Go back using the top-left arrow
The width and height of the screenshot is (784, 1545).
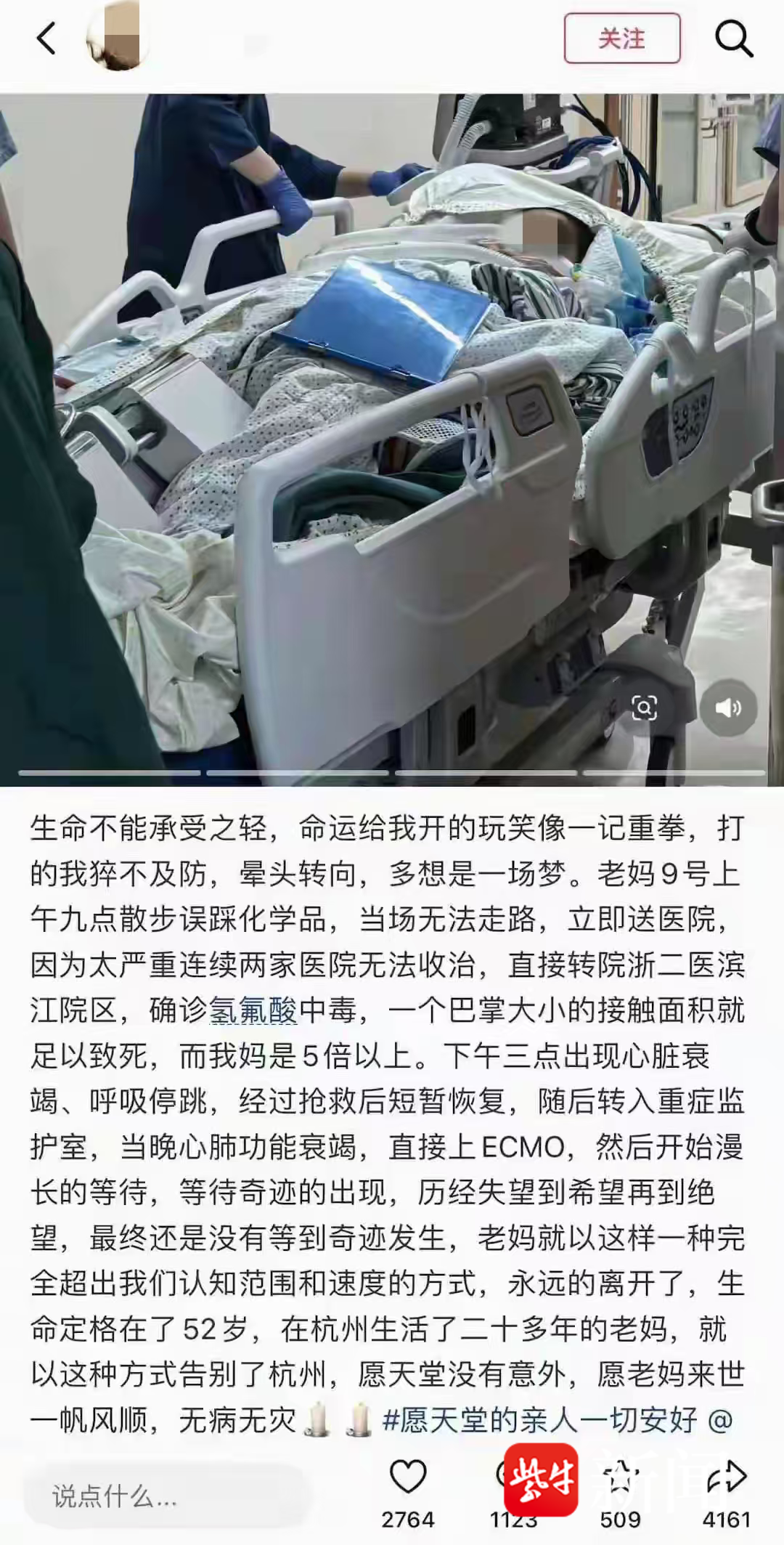click(x=46, y=38)
